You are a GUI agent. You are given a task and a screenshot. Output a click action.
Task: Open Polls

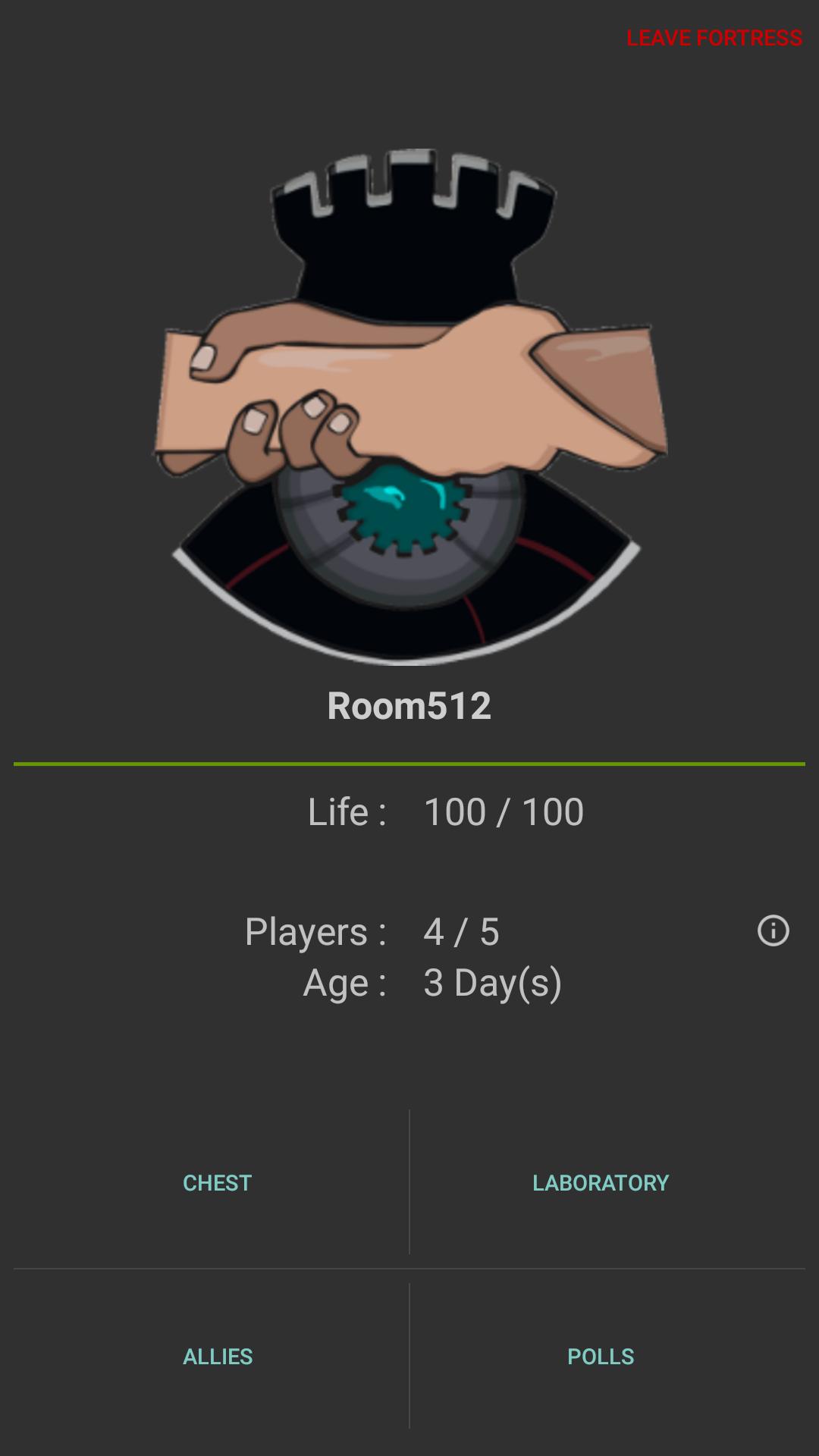tap(601, 1357)
